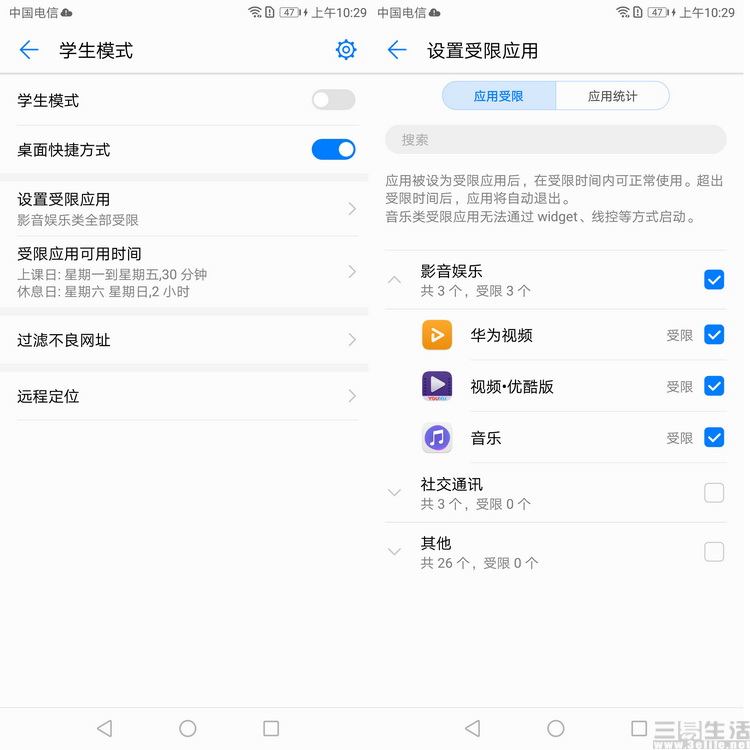The image size is (750, 750).
Task: Open 受限应用可用时间 settings
Action: 186,272
